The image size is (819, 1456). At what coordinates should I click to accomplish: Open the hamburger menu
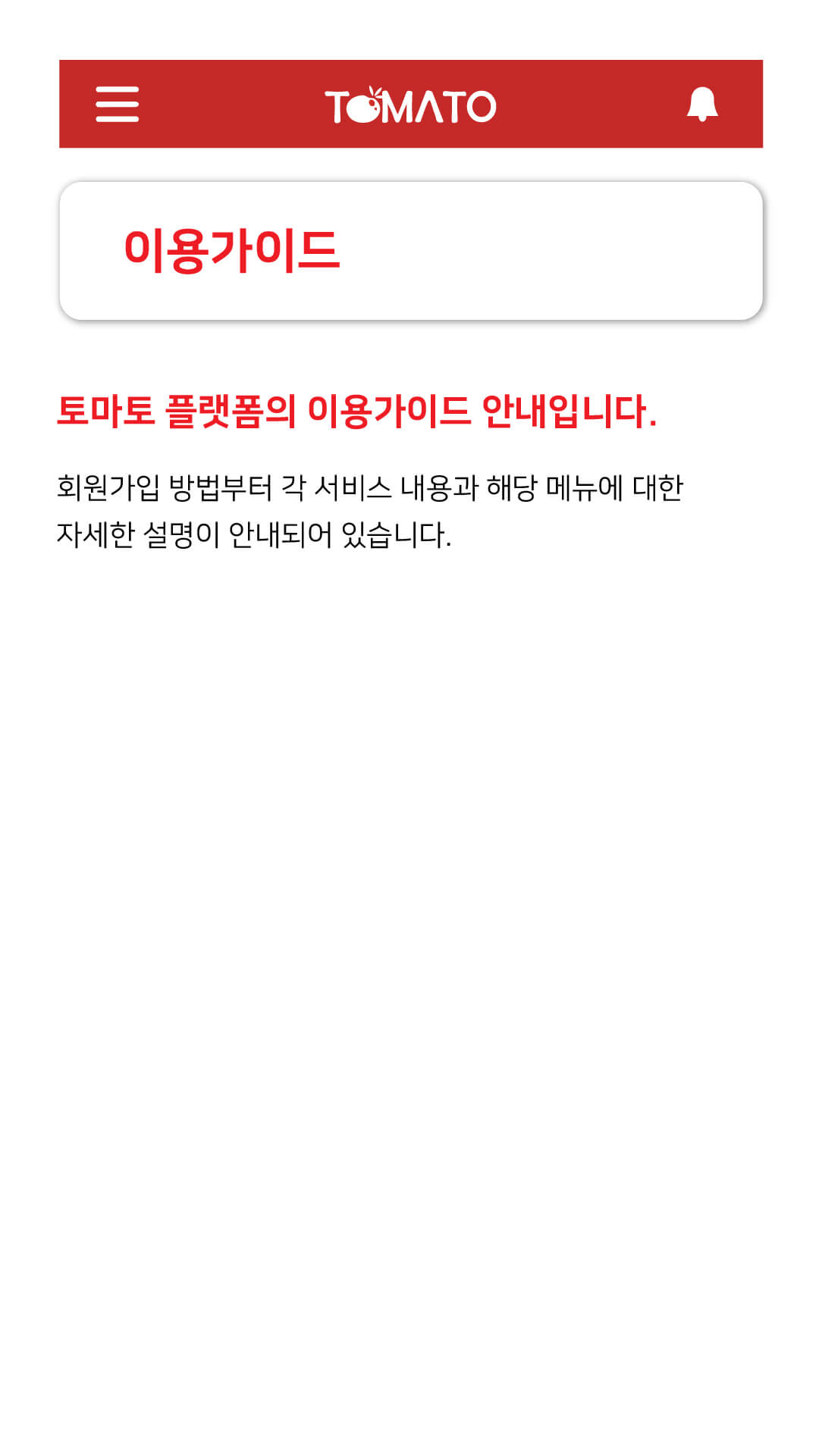[118, 104]
